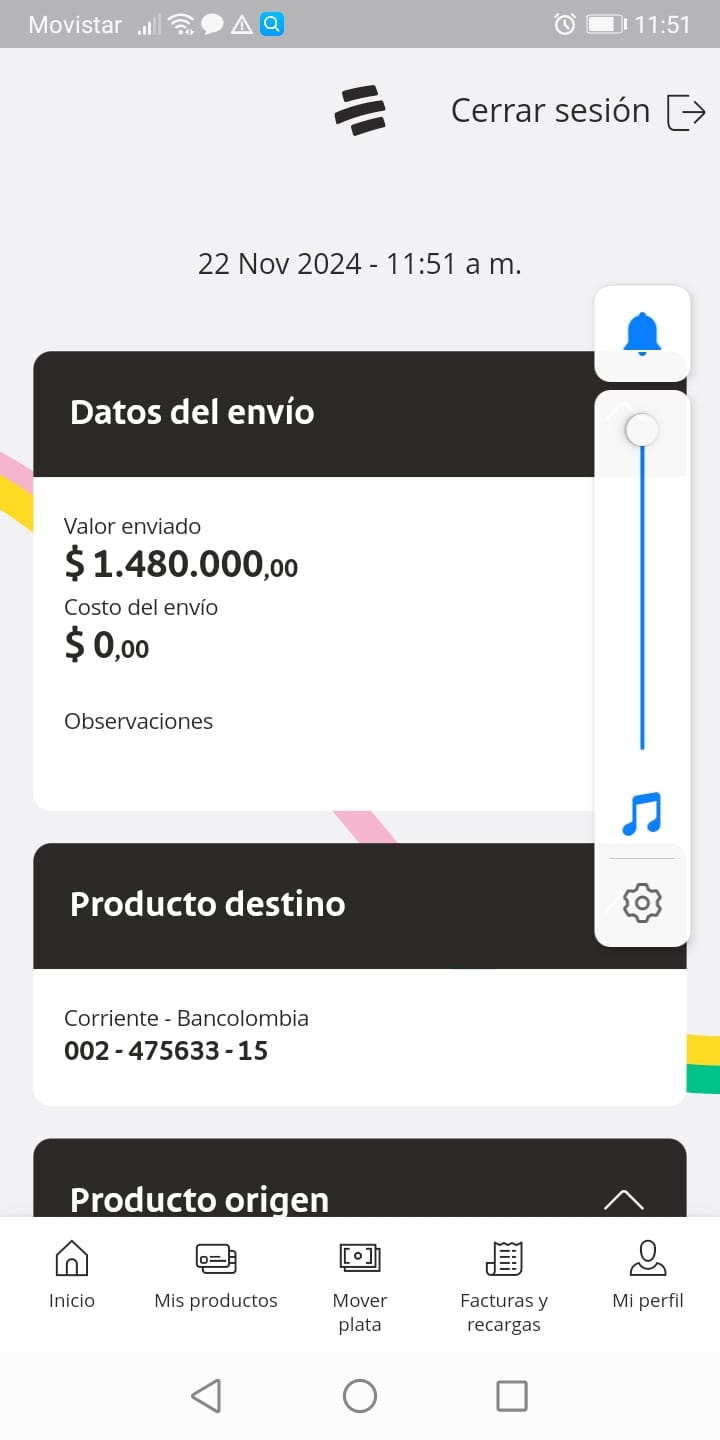Collapse the Producto origen section
Viewport: 720px width, 1440px height.
(x=624, y=1199)
